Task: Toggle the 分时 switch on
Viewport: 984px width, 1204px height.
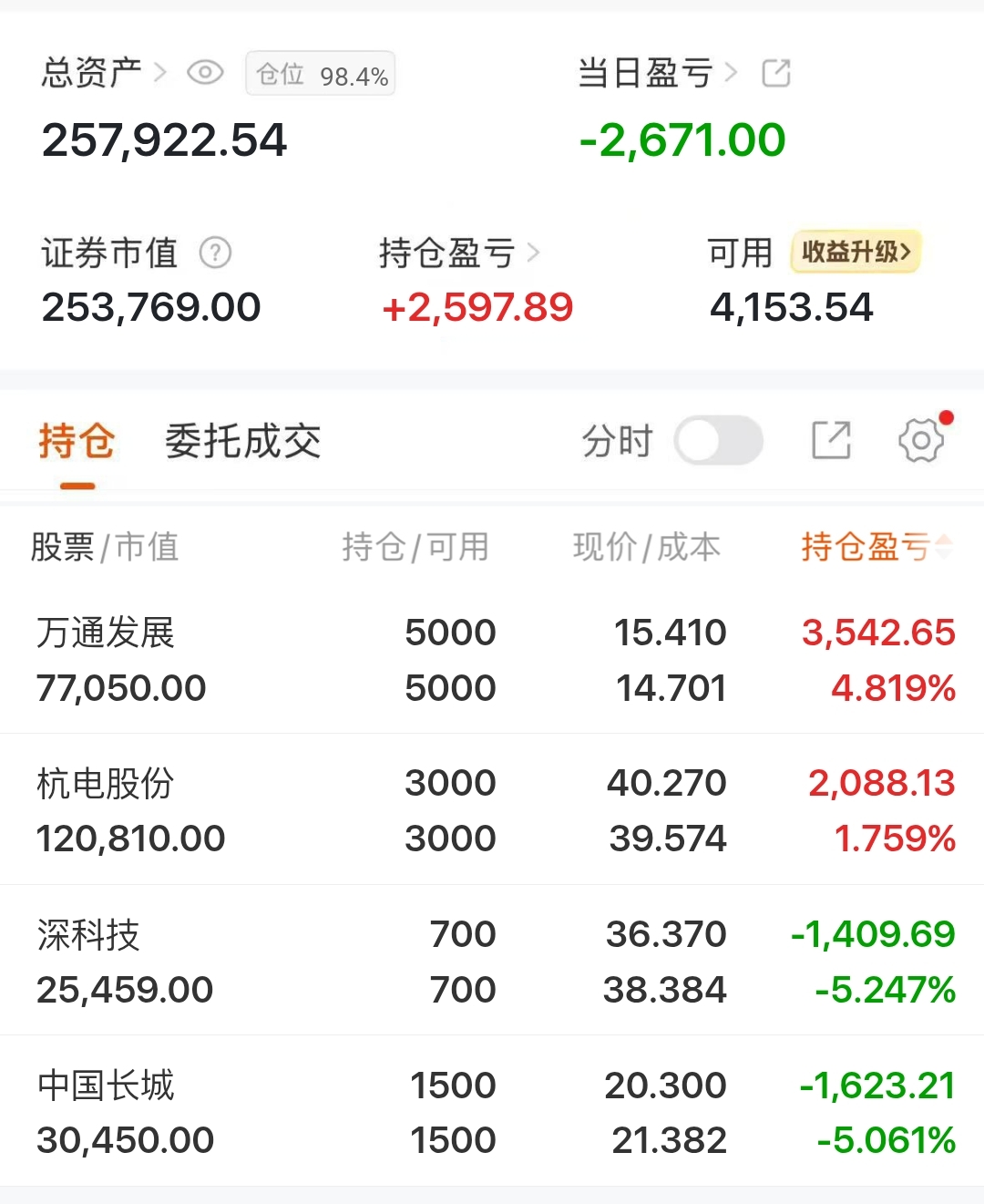Action: point(719,441)
